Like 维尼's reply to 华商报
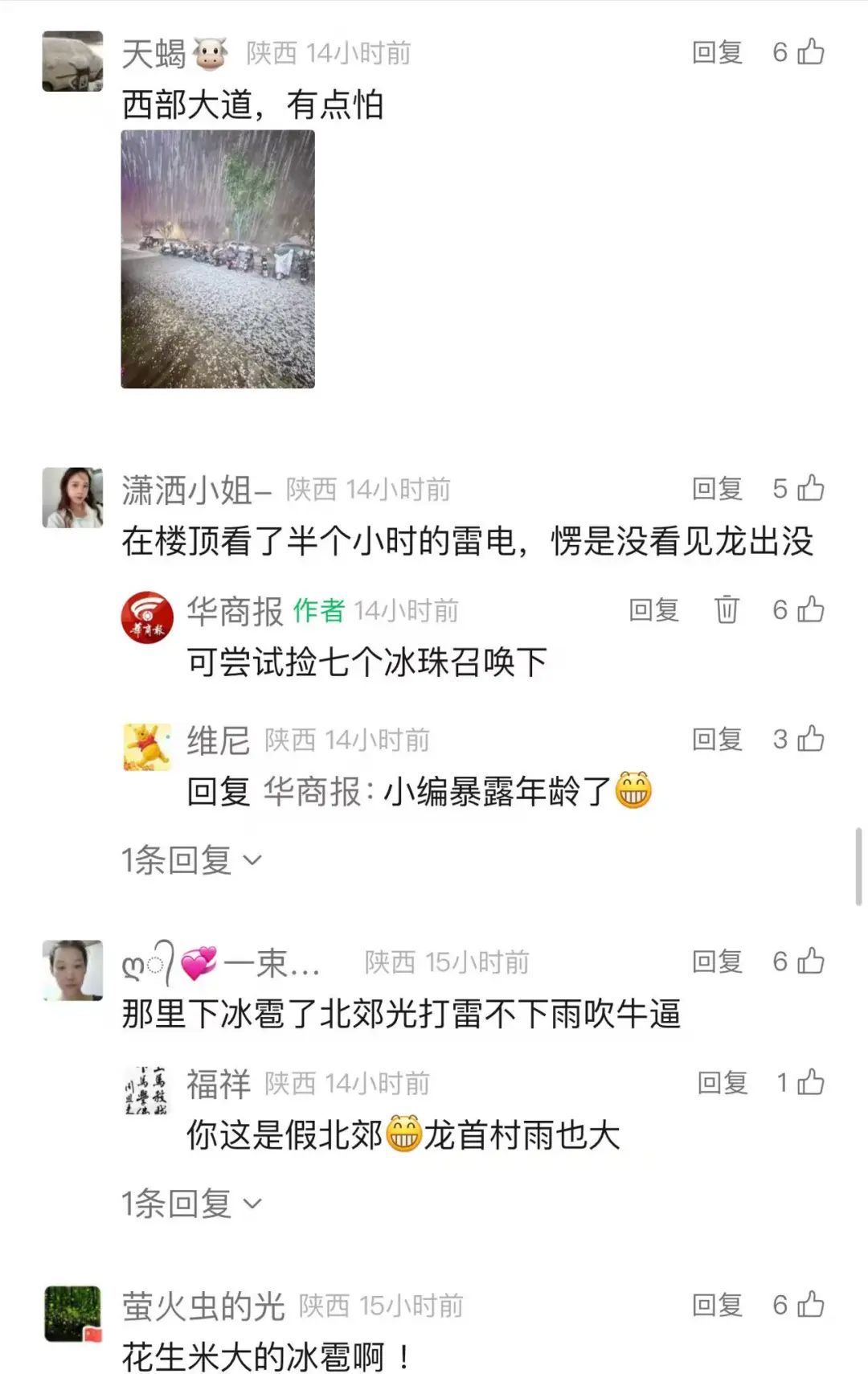This screenshot has width=868, height=1374. [810, 739]
